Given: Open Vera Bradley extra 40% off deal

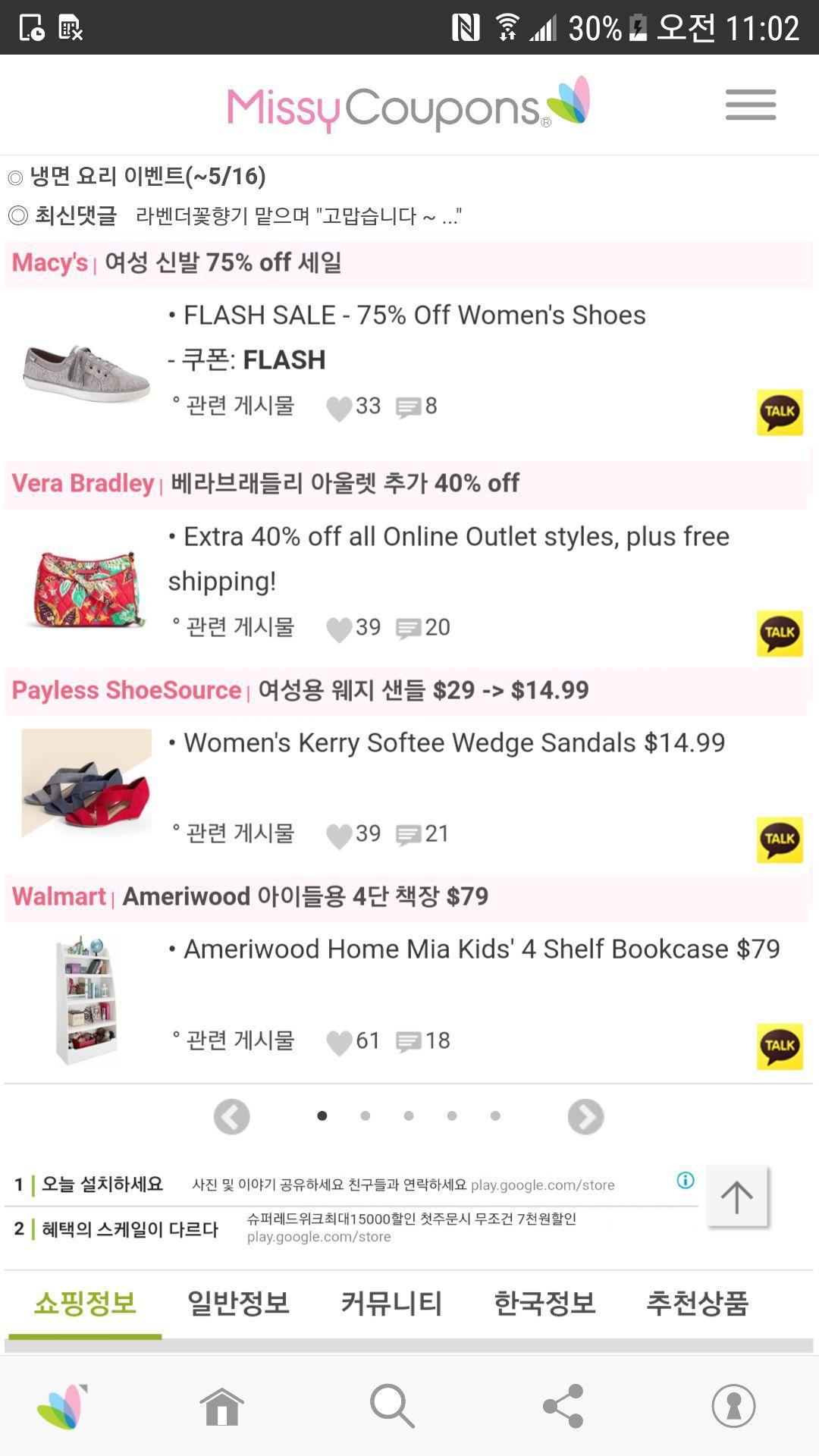Looking at the screenshot, I should 447,537.
